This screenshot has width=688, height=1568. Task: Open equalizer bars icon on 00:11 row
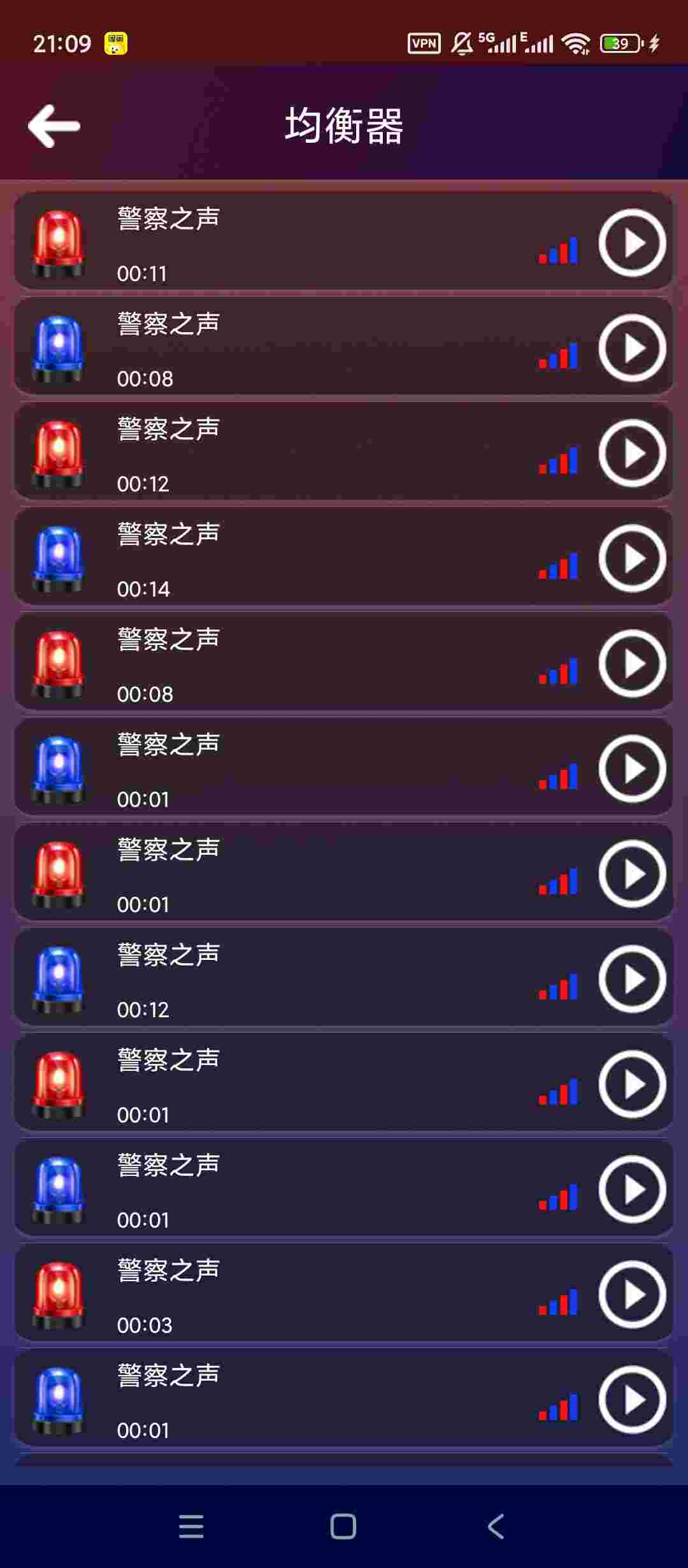pos(558,250)
